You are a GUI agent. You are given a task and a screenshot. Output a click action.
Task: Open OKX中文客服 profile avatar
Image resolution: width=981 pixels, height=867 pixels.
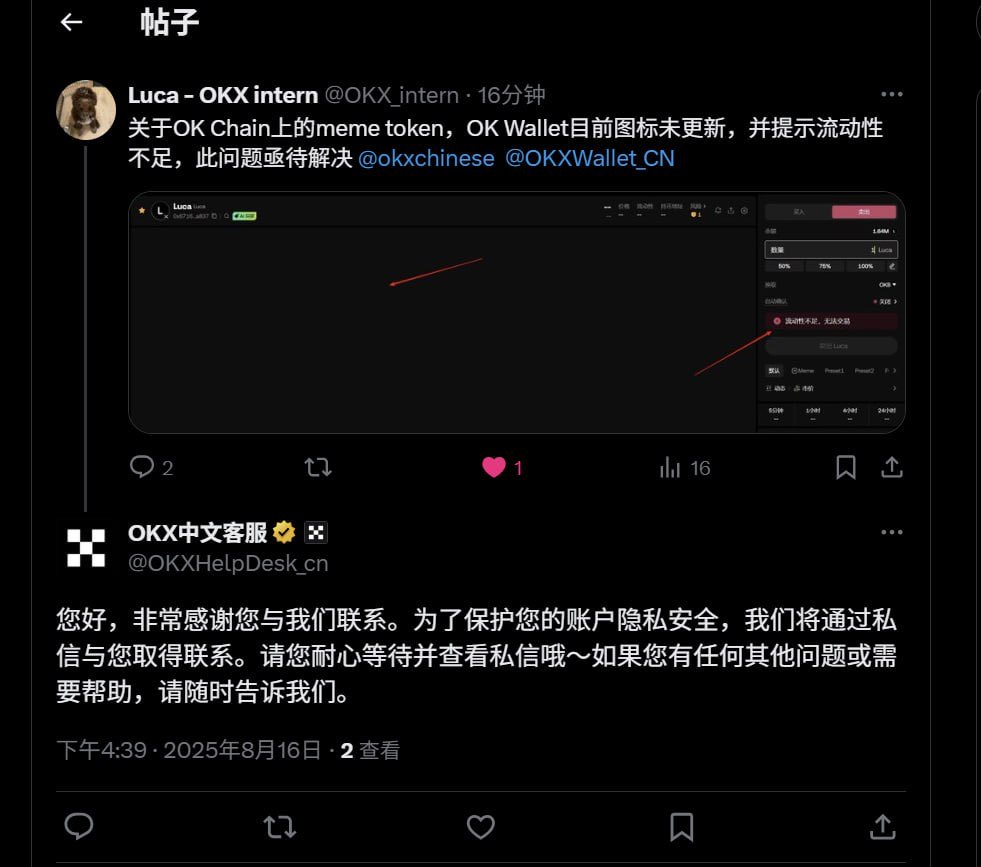coord(85,547)
